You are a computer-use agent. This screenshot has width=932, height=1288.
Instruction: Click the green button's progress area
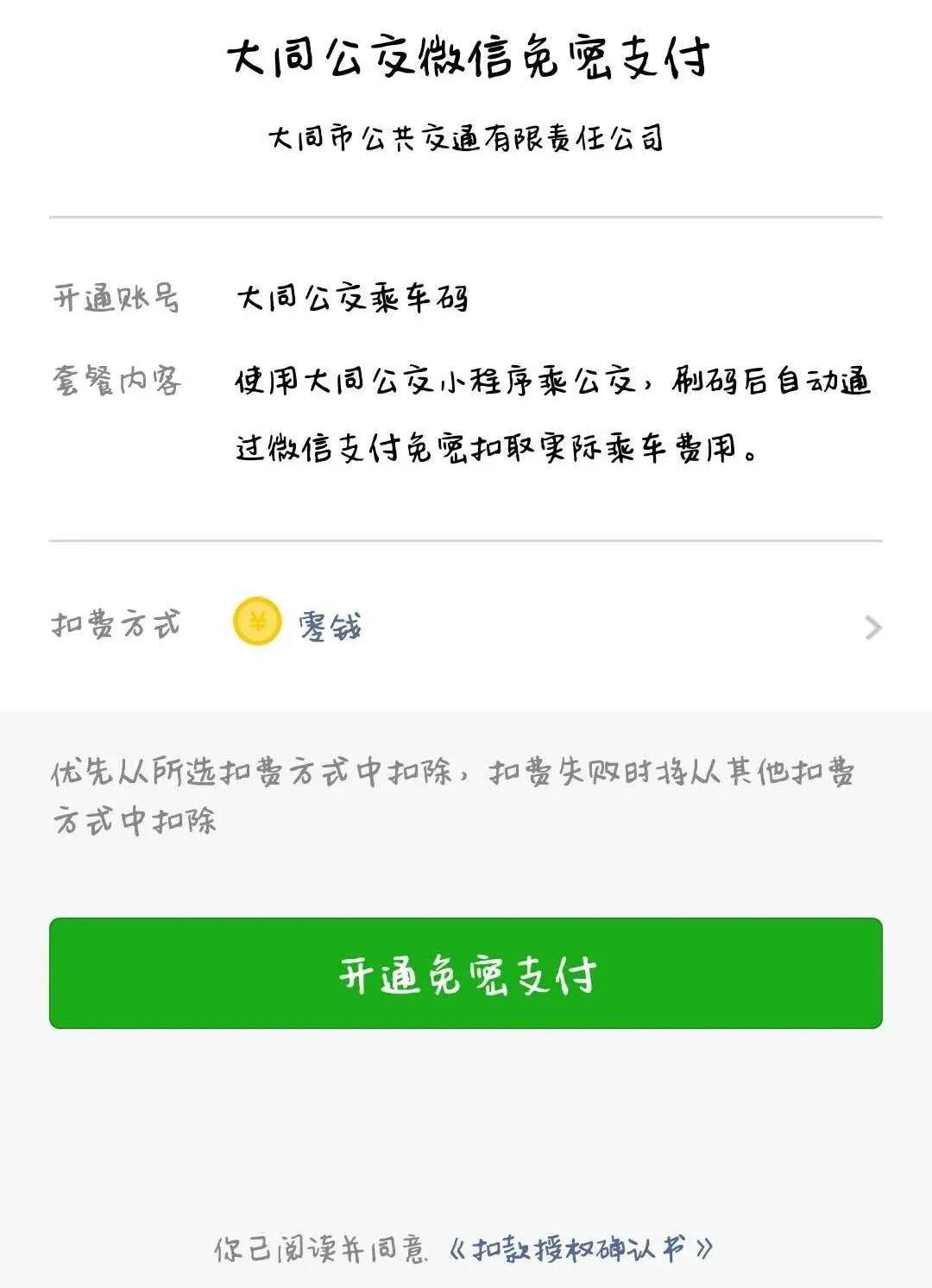466,973
